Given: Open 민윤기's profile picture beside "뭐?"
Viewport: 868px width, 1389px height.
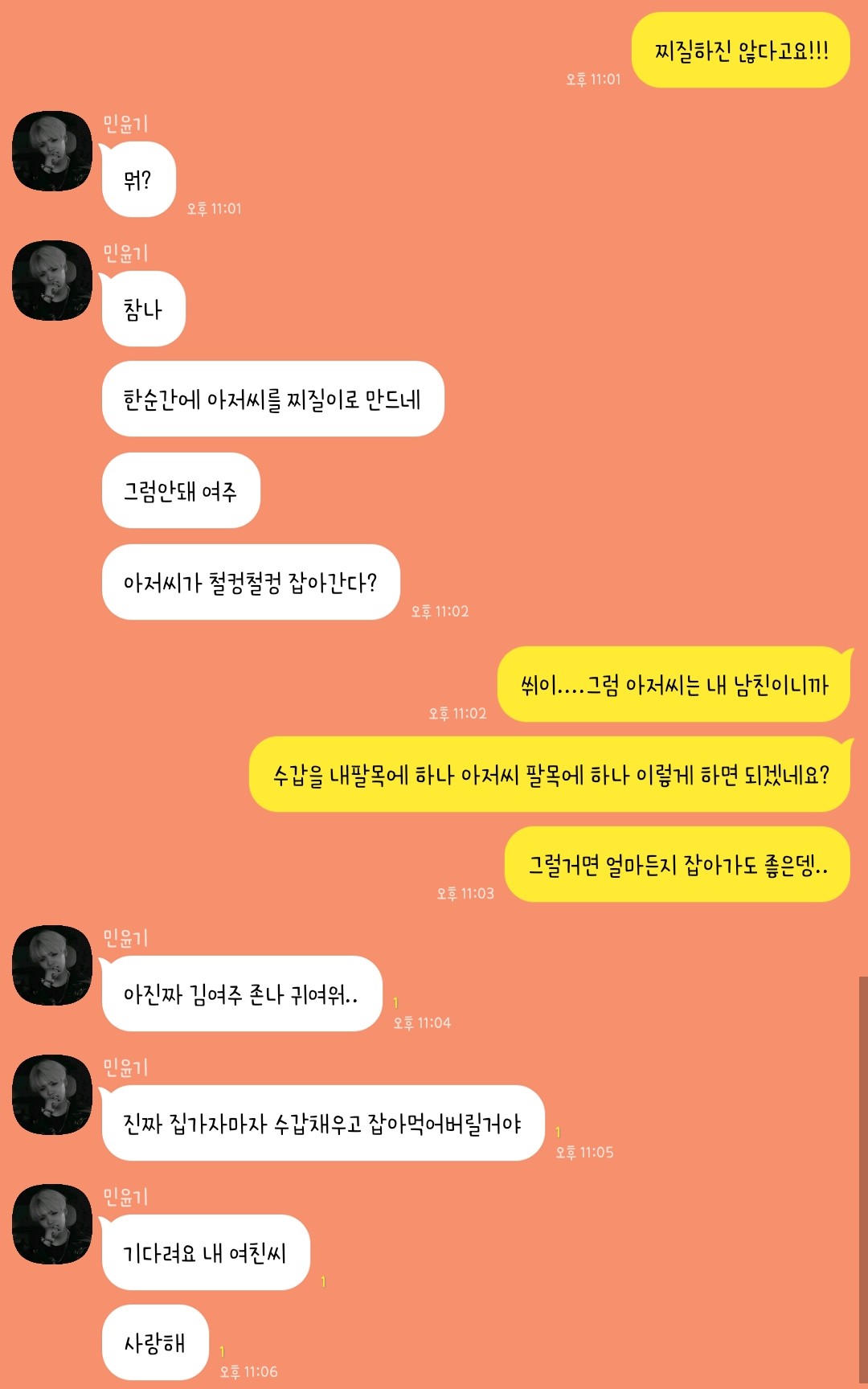Looking at the screenshot, I should coord(52,151).
